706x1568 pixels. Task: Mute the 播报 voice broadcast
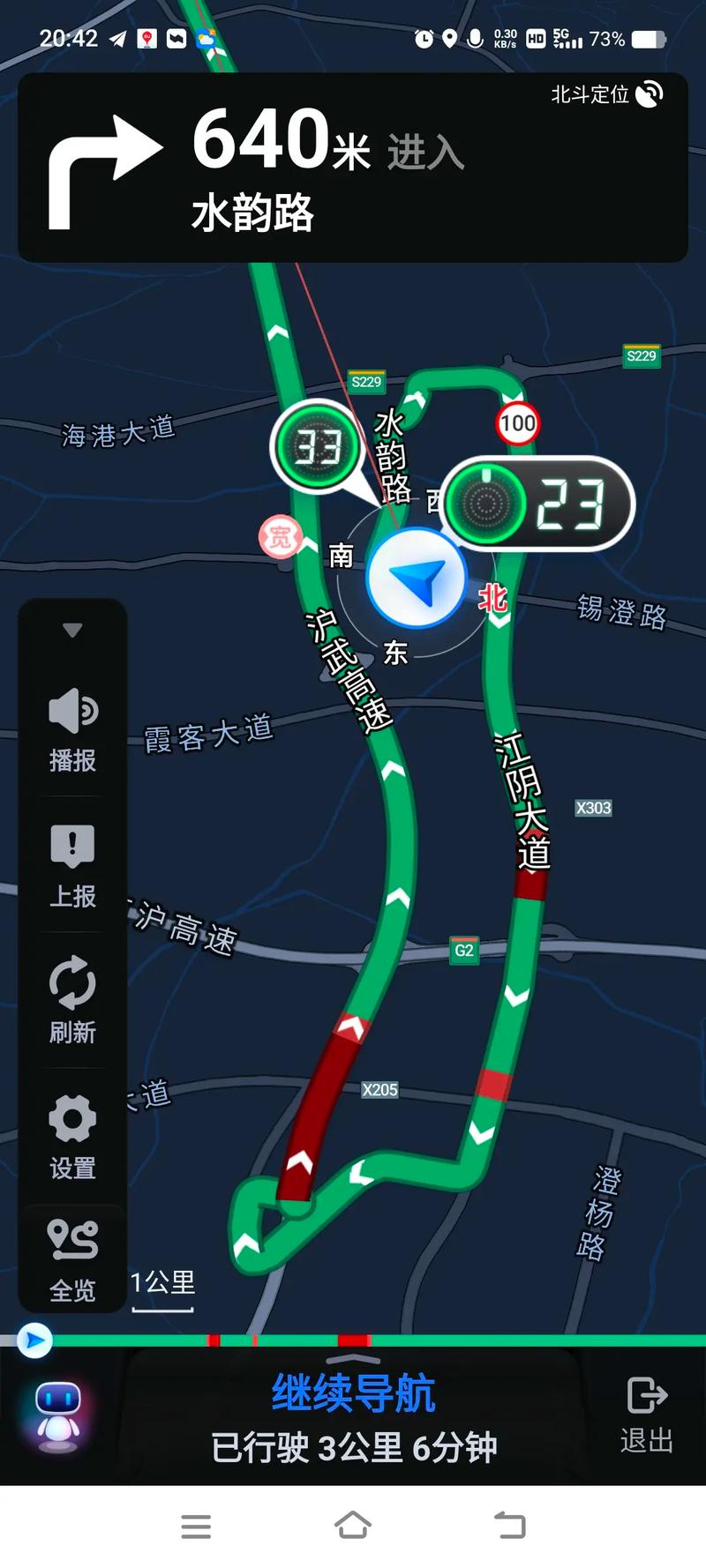tap(71, 725)
